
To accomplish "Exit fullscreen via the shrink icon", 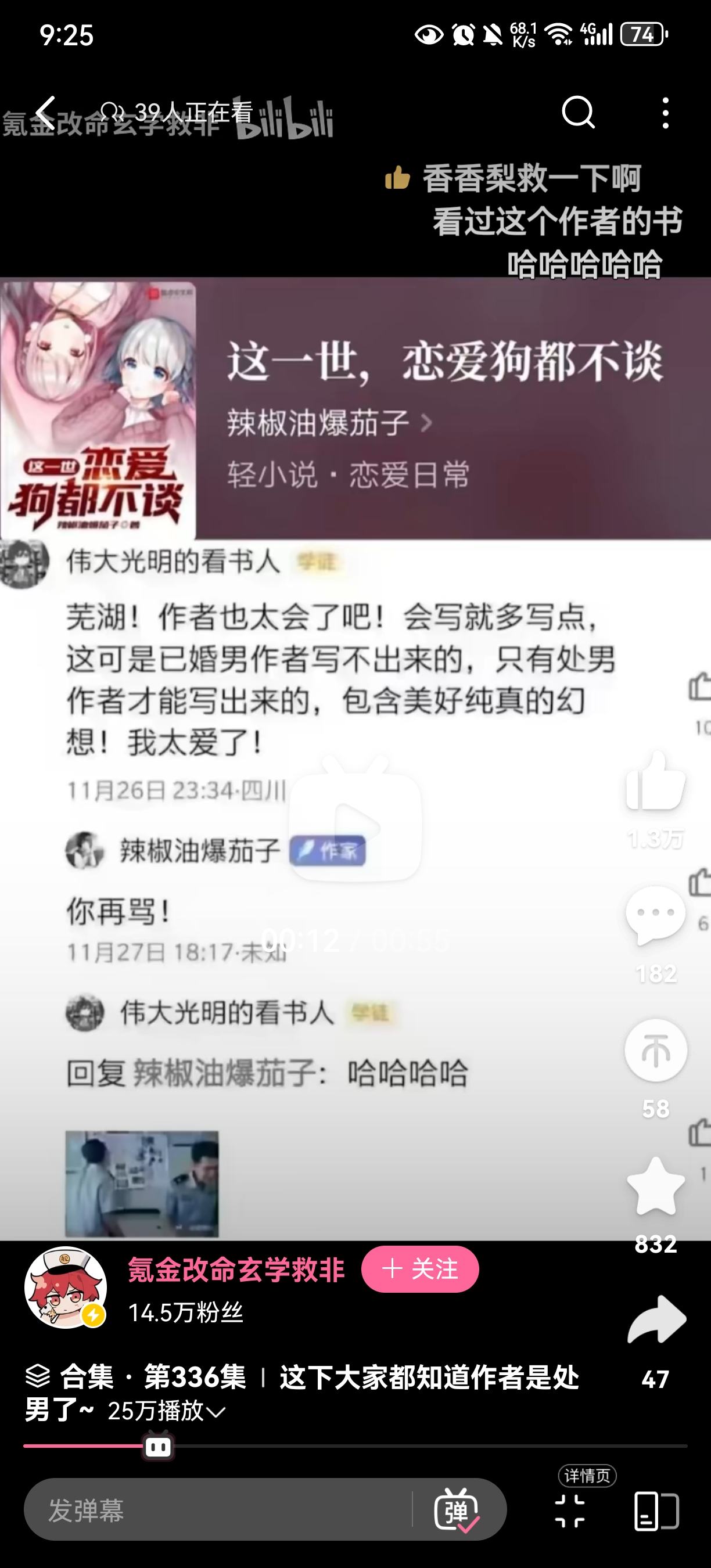I will (570, 1510).
